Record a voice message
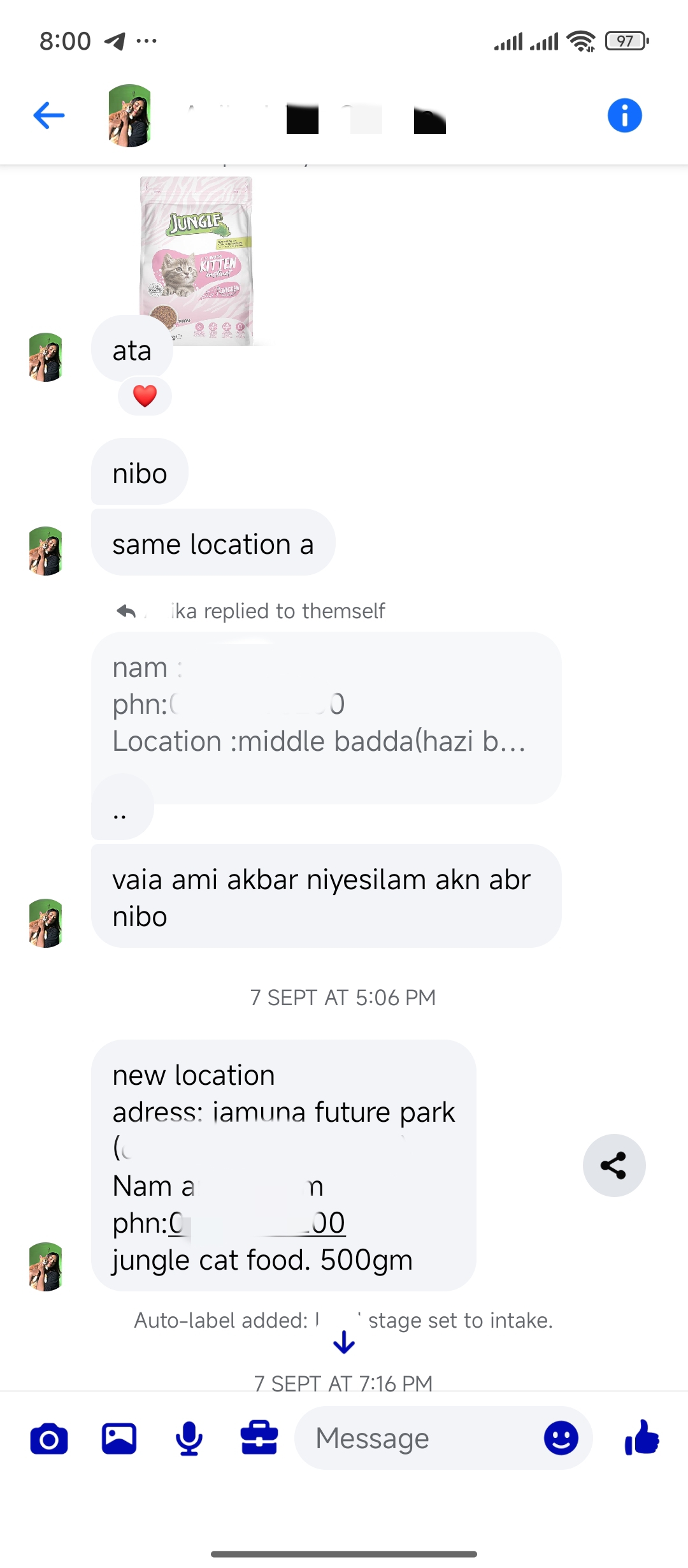The width and height of the screenshot is (688, 1568). point(189,1439)
